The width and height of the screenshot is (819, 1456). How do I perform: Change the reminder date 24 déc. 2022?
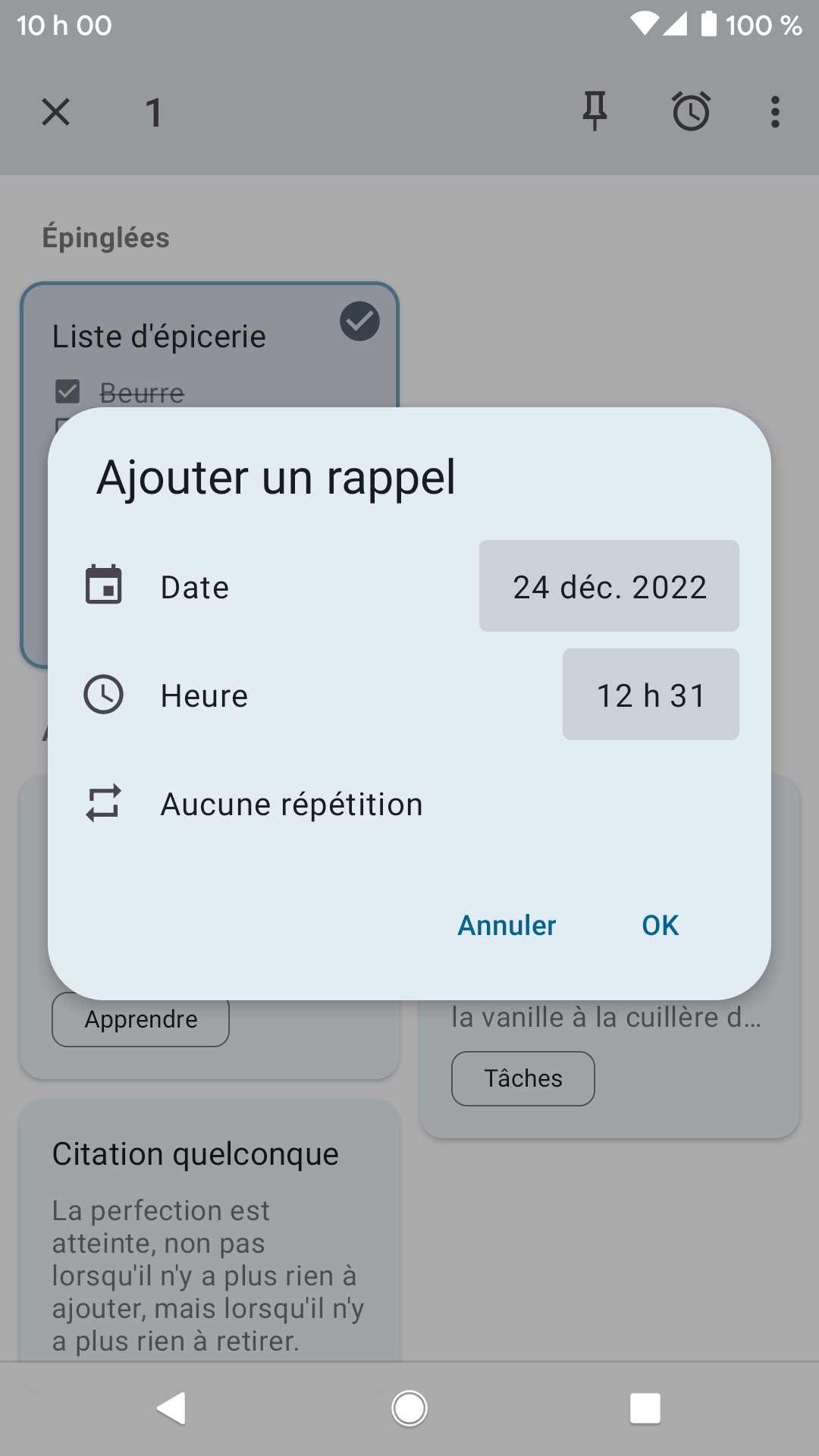[609, 586]
